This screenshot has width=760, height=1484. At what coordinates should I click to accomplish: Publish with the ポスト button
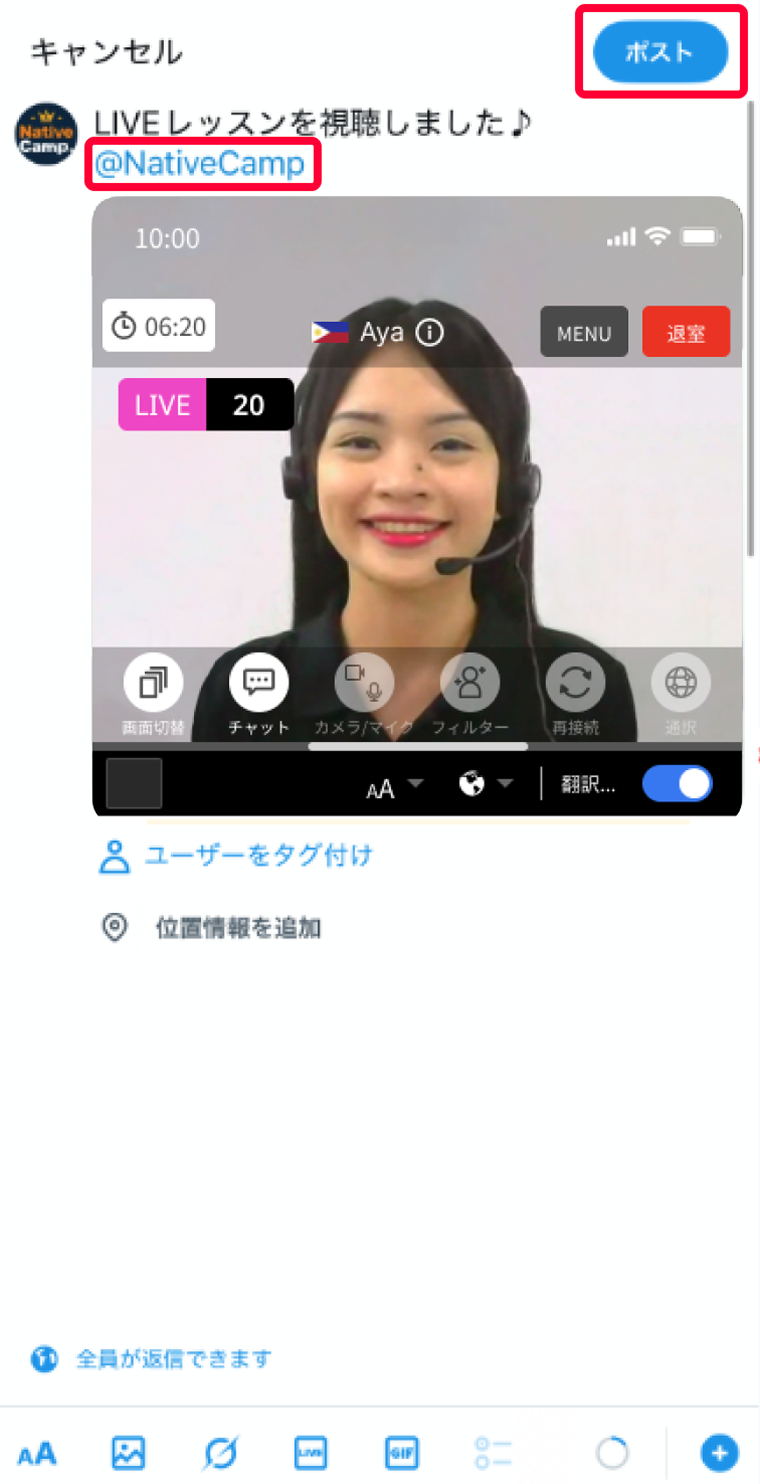coord(660,52)
